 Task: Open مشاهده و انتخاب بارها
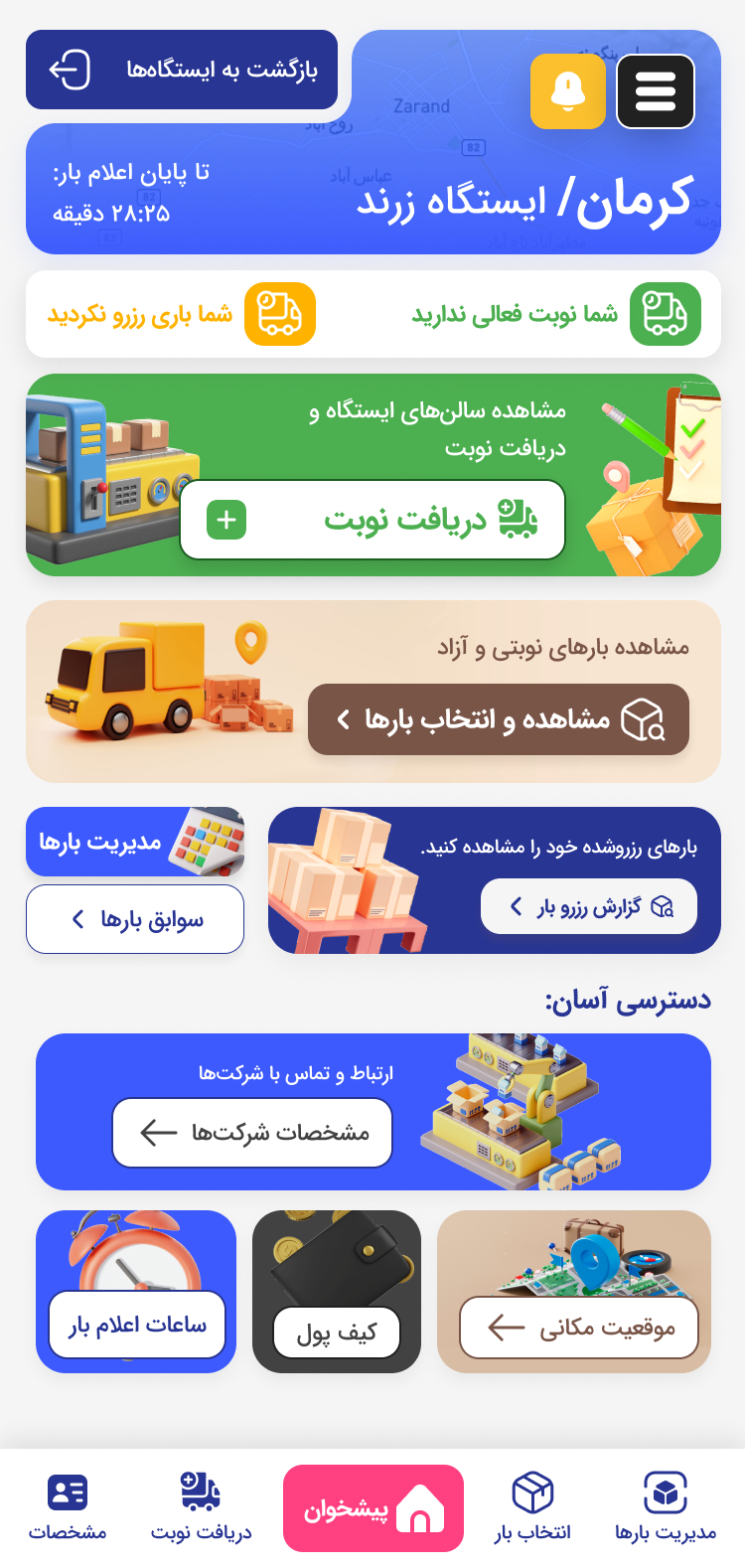(x=498, y=719)
